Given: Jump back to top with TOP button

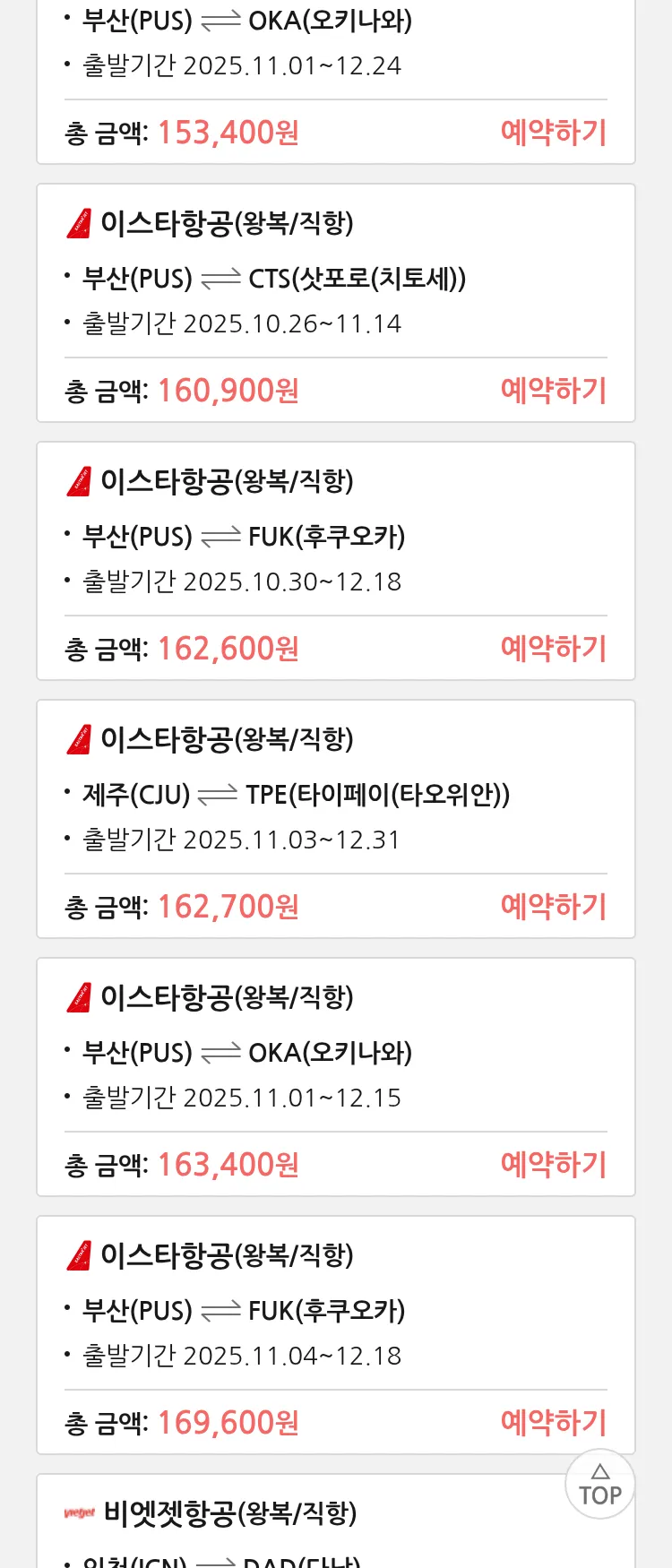Looking at the screenshot, I should pos(599,1485).
